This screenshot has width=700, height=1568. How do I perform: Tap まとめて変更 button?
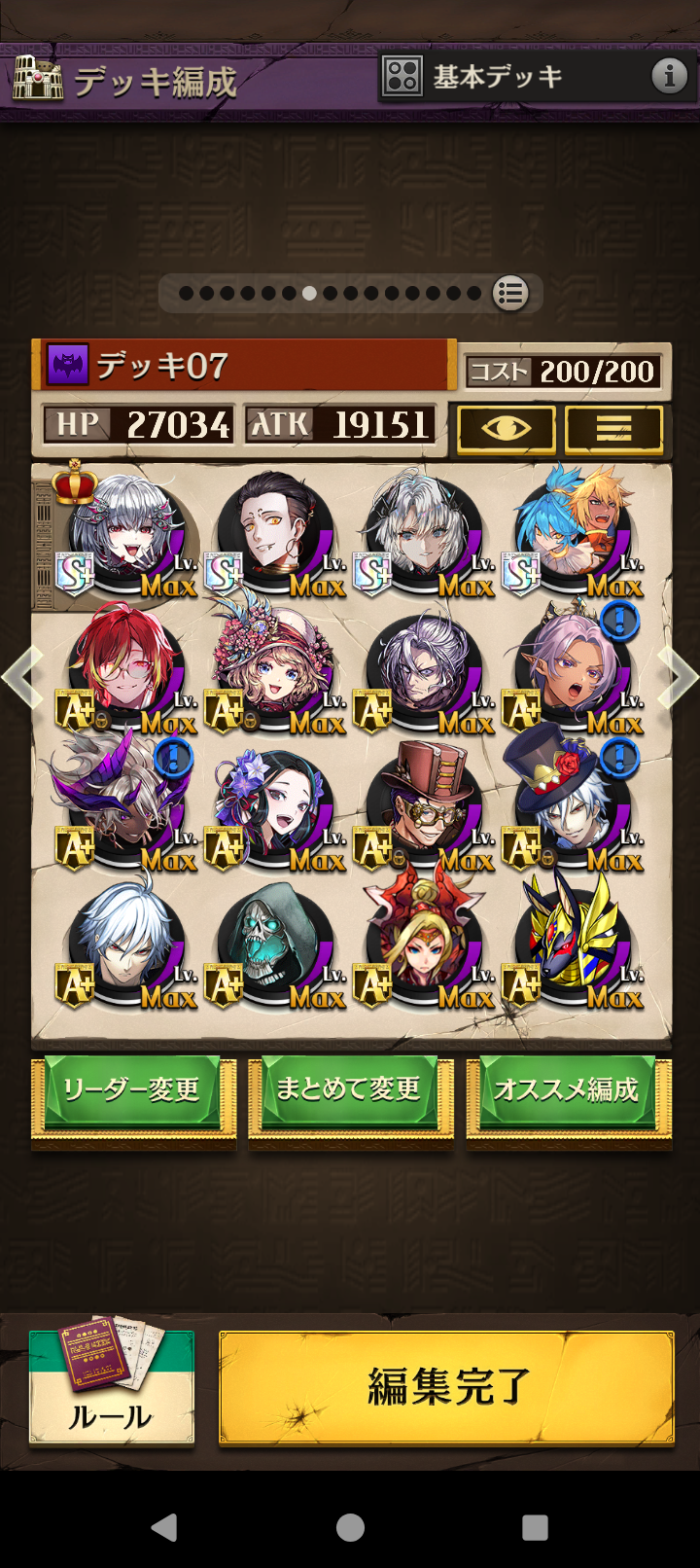tap(350, 1092)
